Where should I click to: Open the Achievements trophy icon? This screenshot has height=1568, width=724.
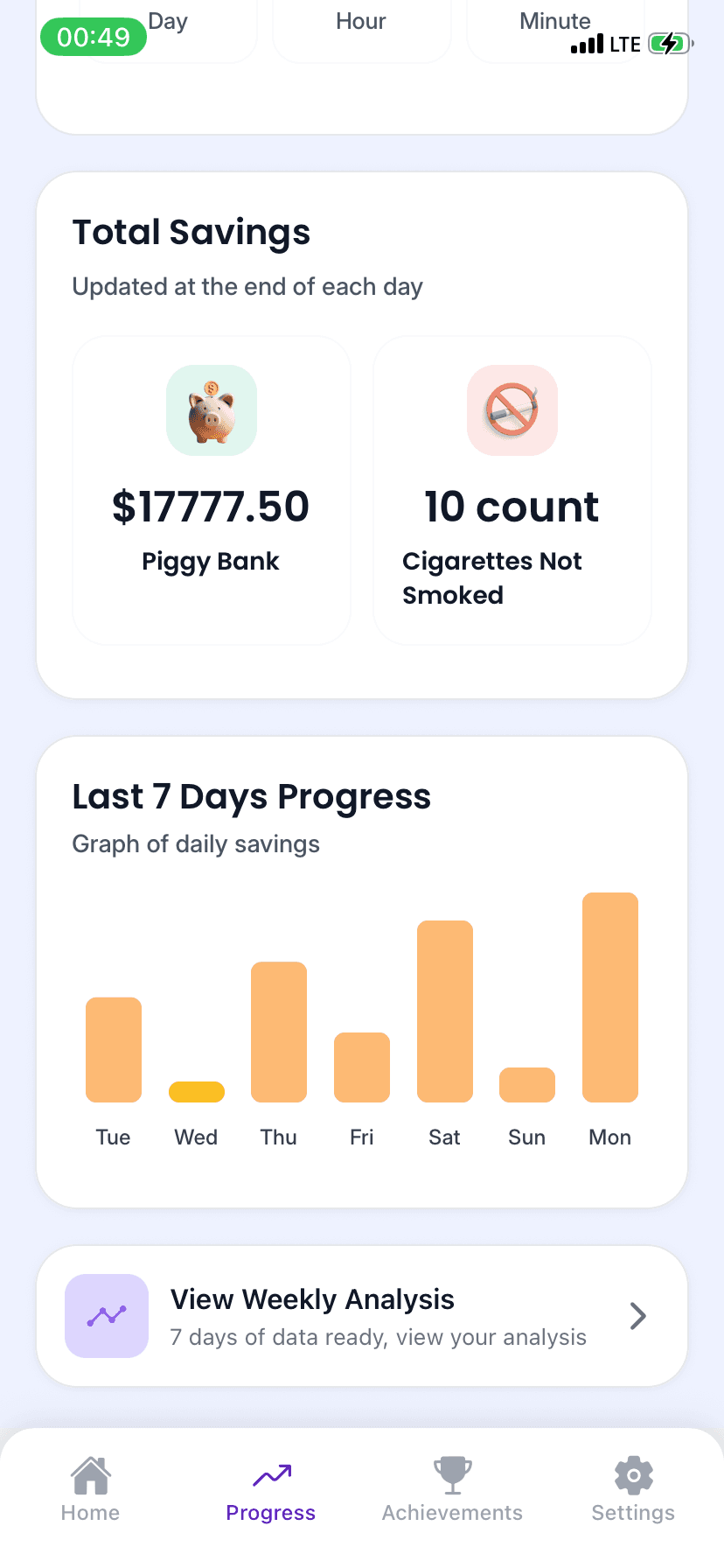point(452,1468)
